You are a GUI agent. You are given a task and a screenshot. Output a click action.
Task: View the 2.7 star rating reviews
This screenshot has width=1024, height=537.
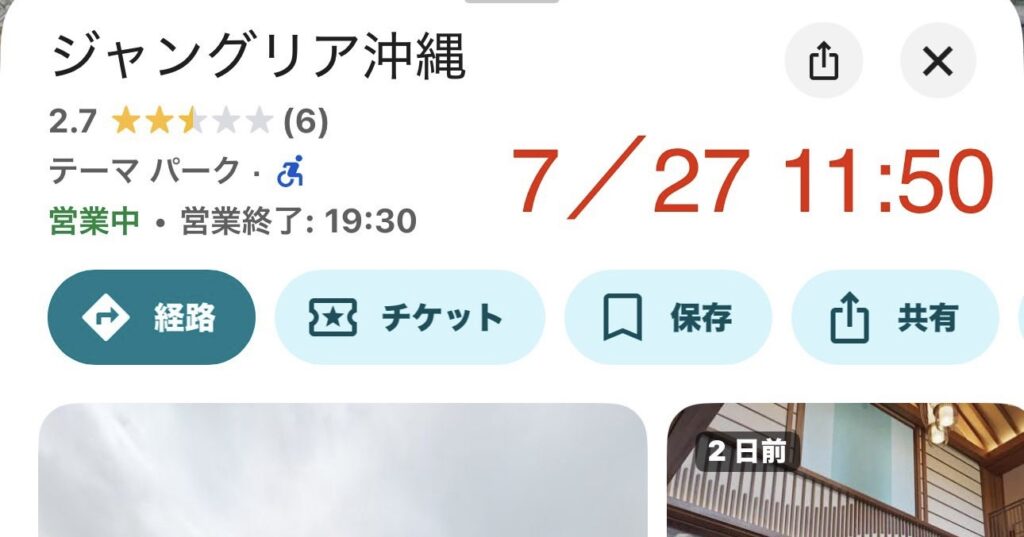tap(190, 122)
